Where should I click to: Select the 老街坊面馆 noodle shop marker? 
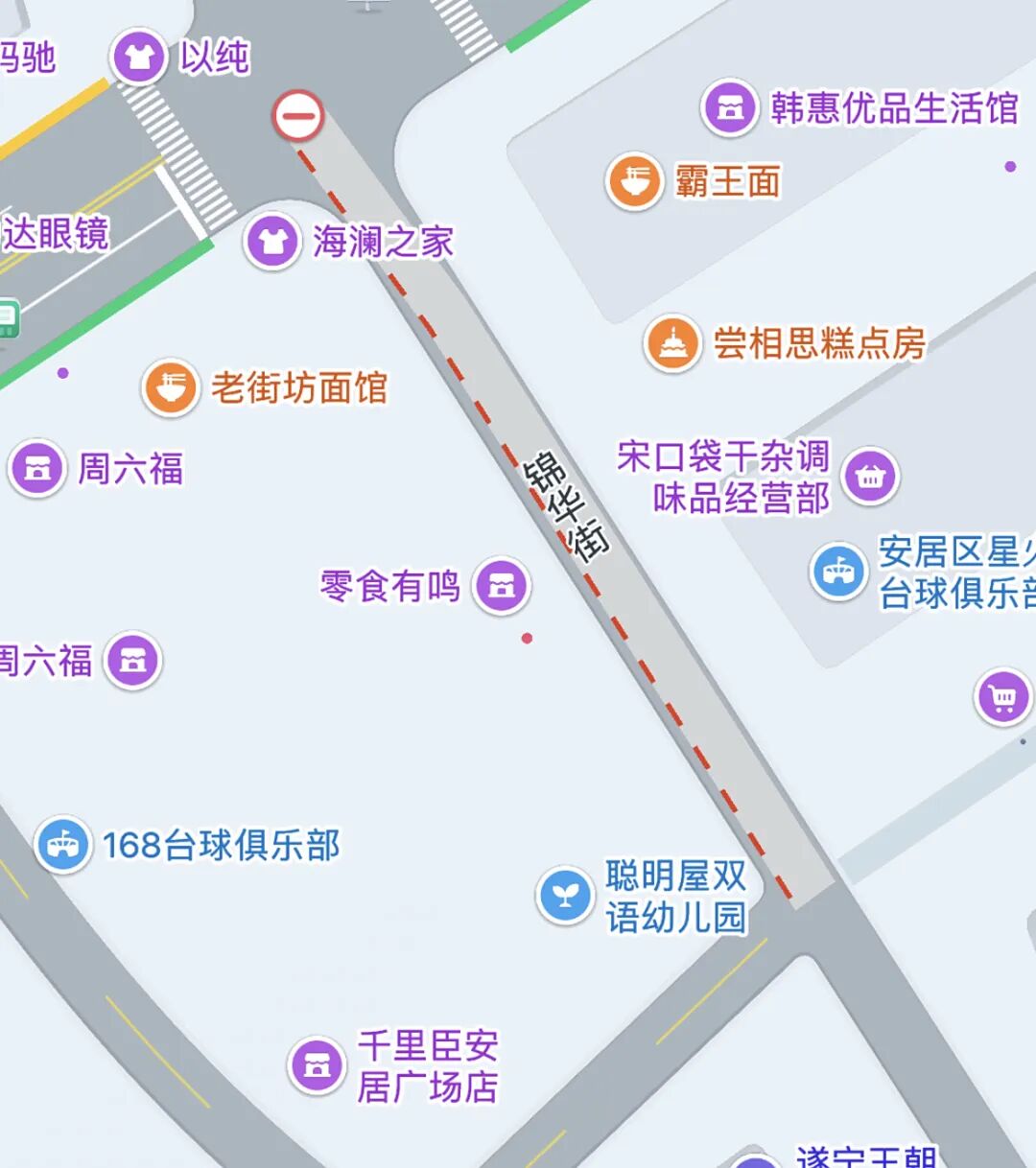tap(171, 387)
